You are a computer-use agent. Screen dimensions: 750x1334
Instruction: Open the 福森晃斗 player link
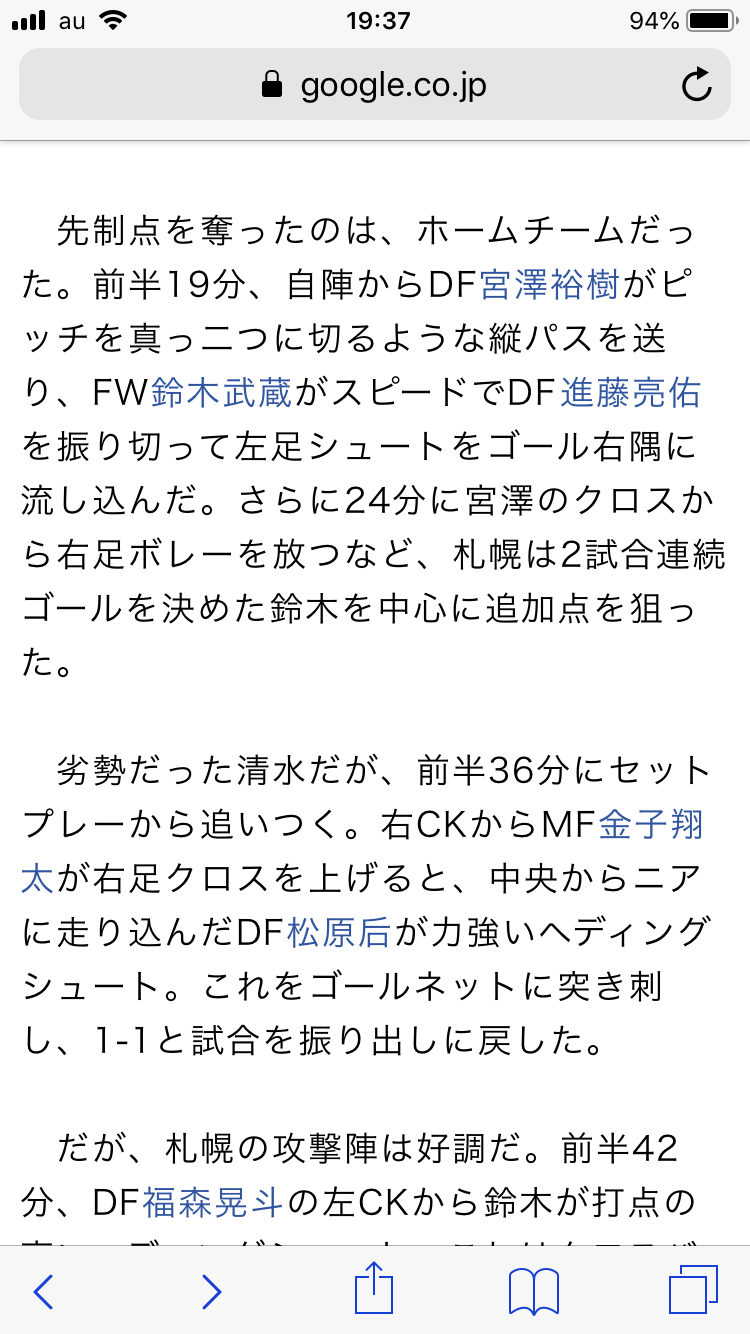tap(213, 1201)
